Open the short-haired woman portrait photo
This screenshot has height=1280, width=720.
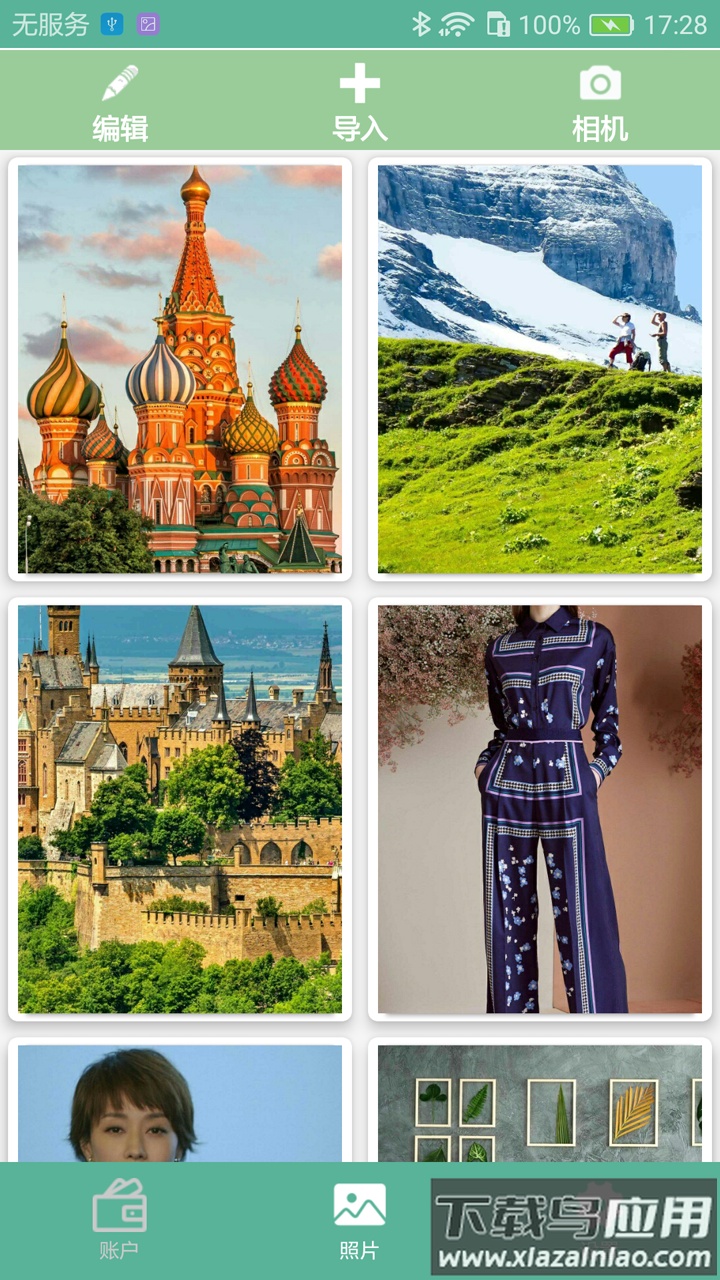180,1102
